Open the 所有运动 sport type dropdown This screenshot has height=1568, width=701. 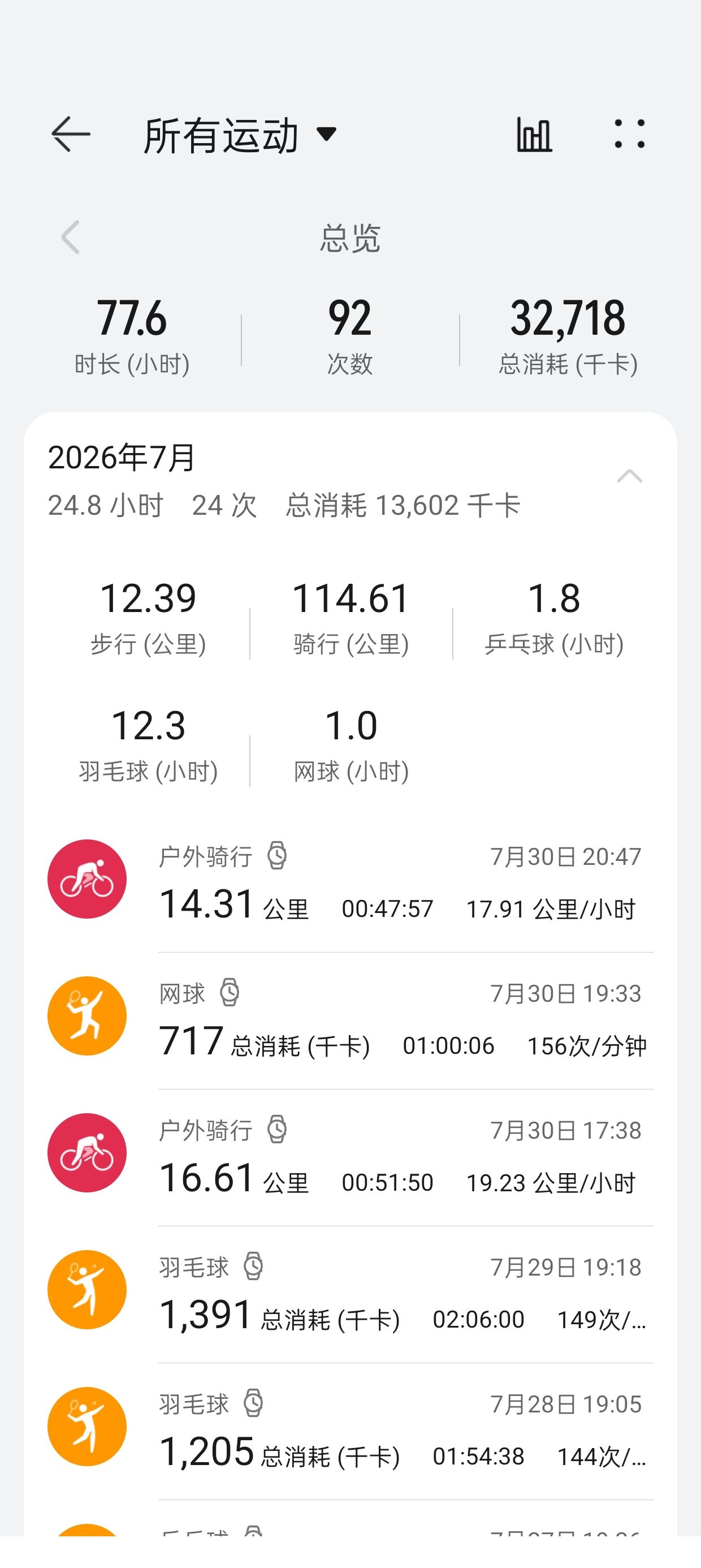[x=240, y=135]
